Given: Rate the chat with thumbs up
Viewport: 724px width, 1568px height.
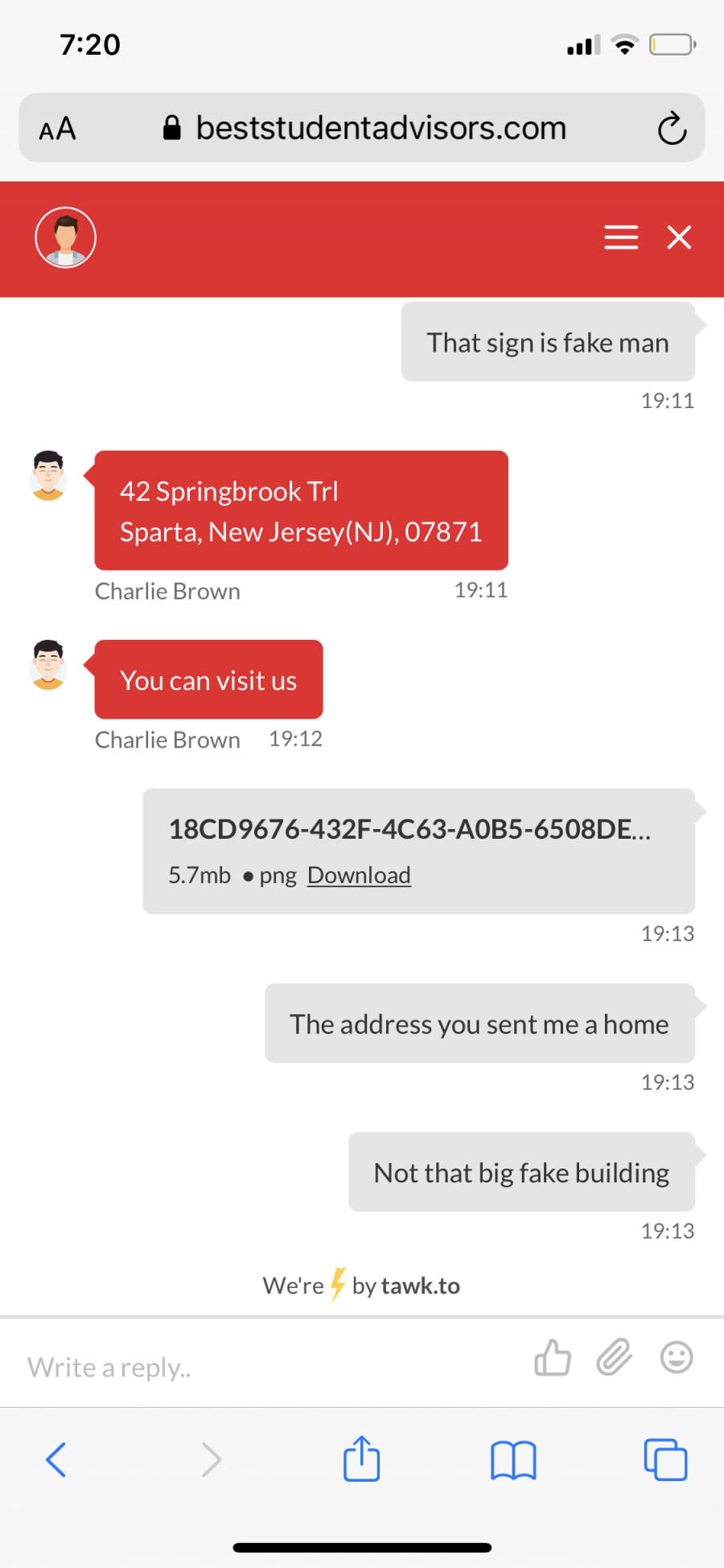Looking at the screenshot, I should point(553,1358).
